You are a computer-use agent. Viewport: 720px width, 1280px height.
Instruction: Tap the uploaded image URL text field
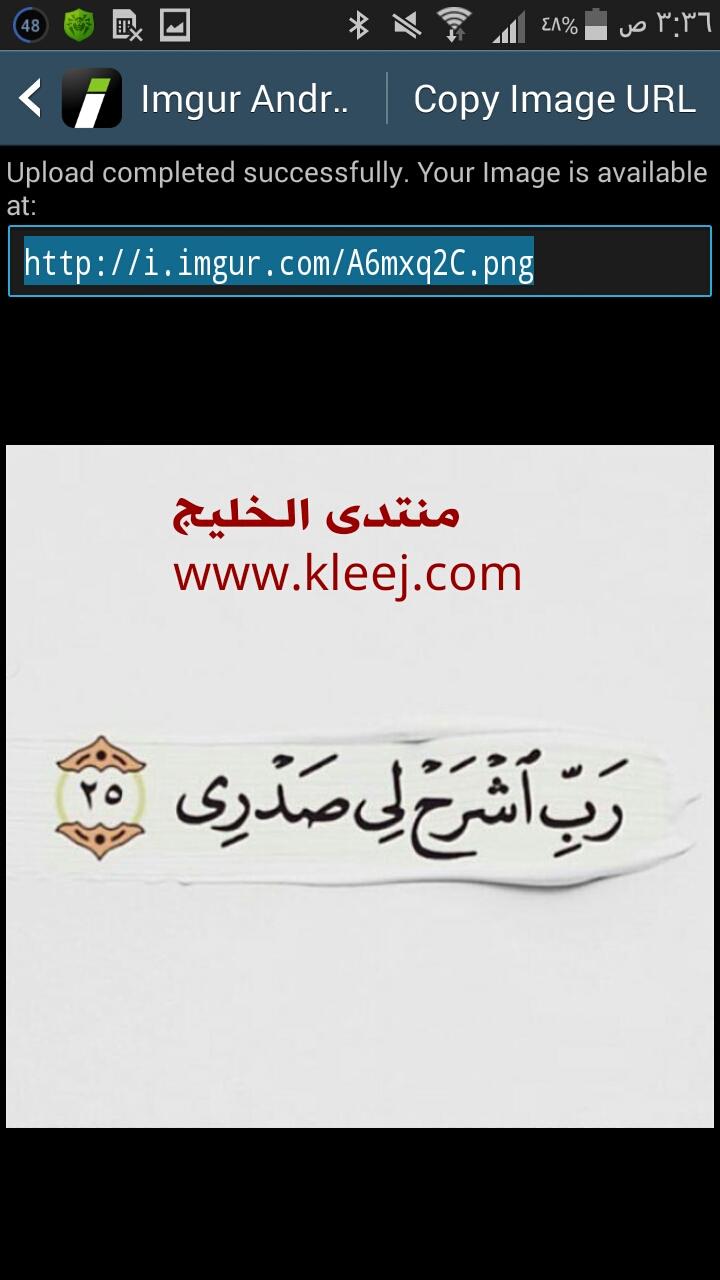360,262
